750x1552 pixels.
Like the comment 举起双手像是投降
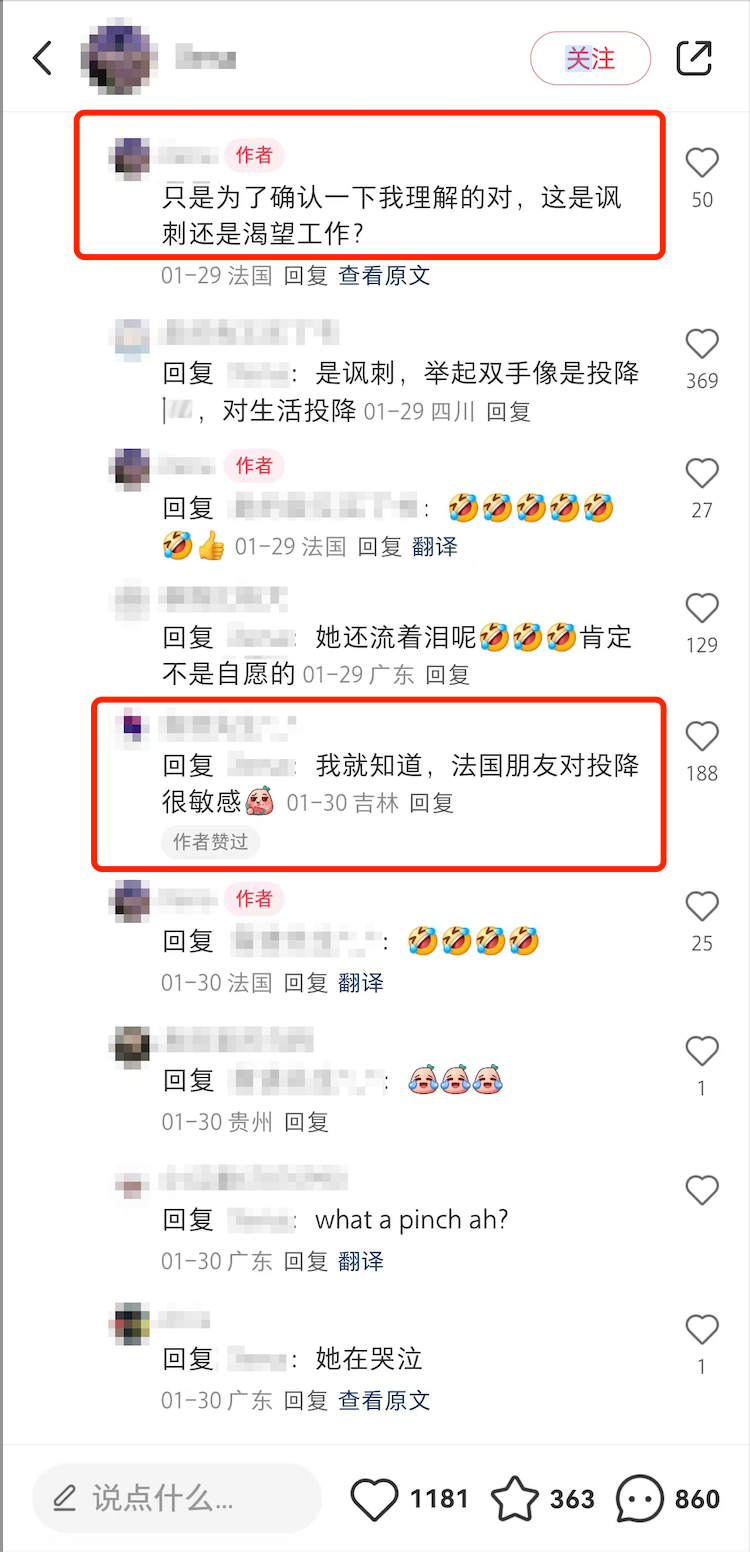tap(702, 344)
